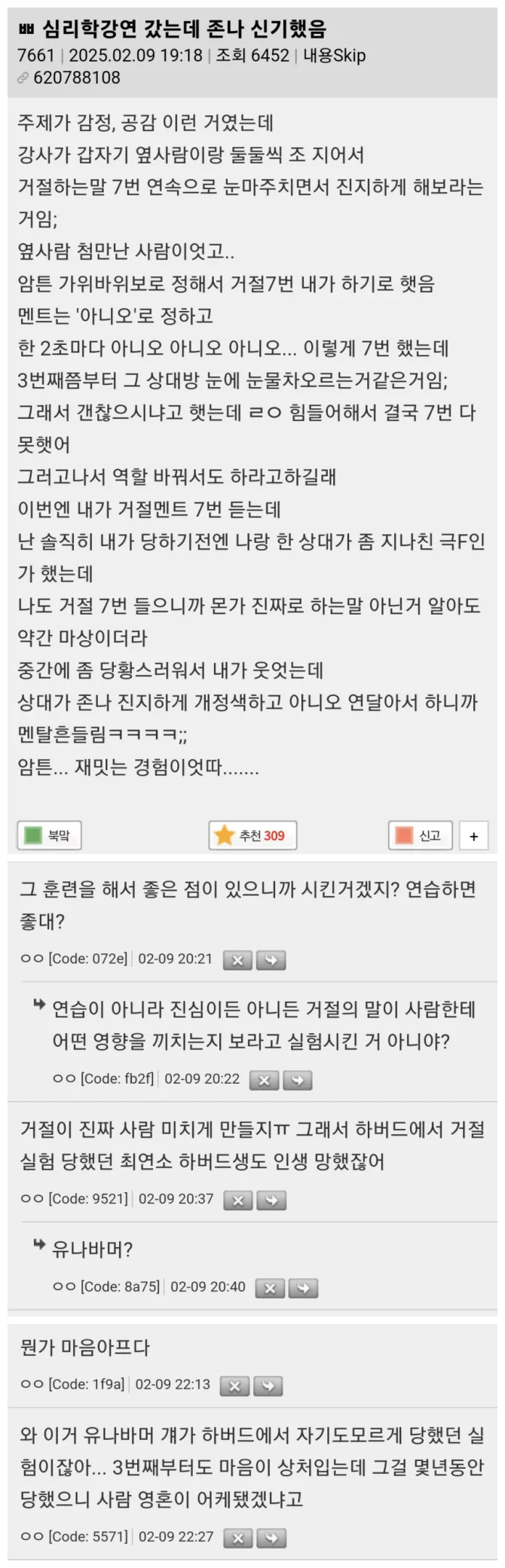The image size is (505, 1568).
Task: Reply to the comment by Code: 8a75
Action: (x=304, y=1289)
